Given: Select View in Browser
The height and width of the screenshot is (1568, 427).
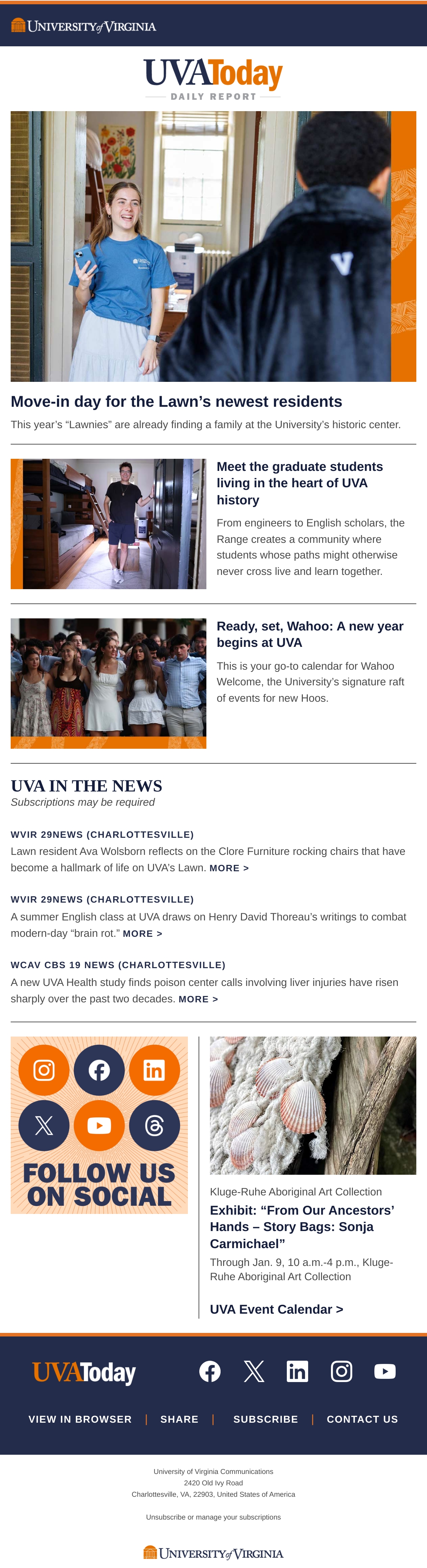Looking at the screenshot, I should tap(80, 1419).
